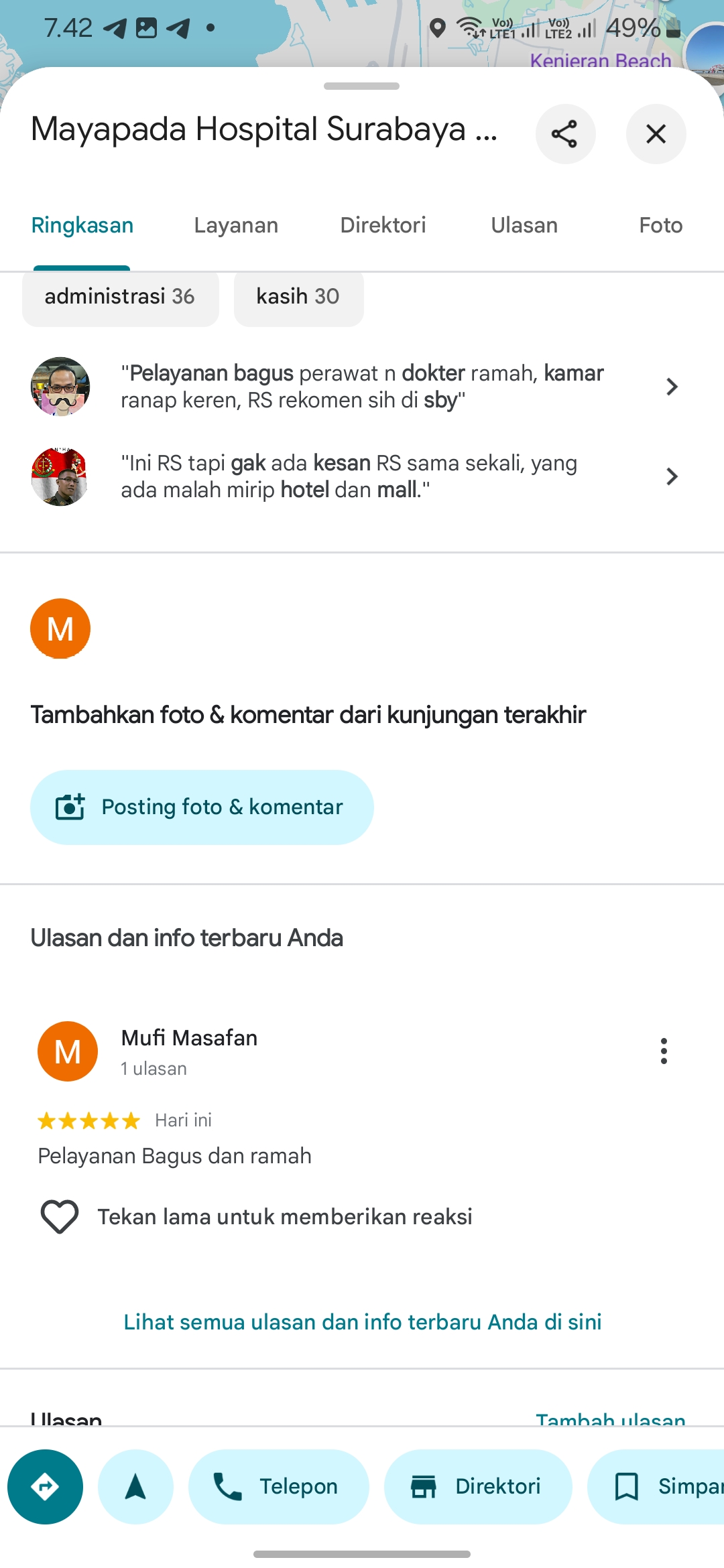This screenshot has width=724, height=1568.
Task: Open the Ulasan tab
Action: tap(524, 225)
